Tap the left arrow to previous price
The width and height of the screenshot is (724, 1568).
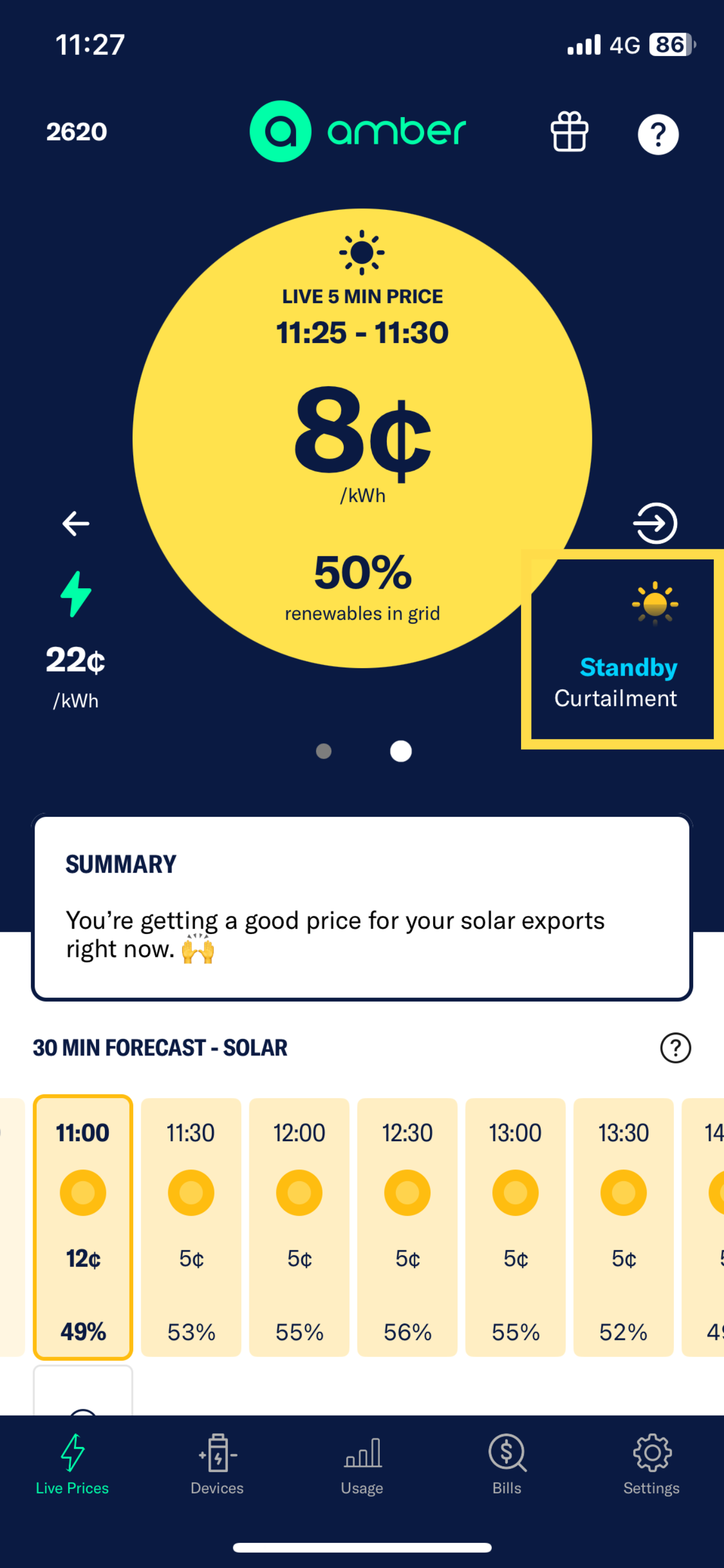(76, 524)
